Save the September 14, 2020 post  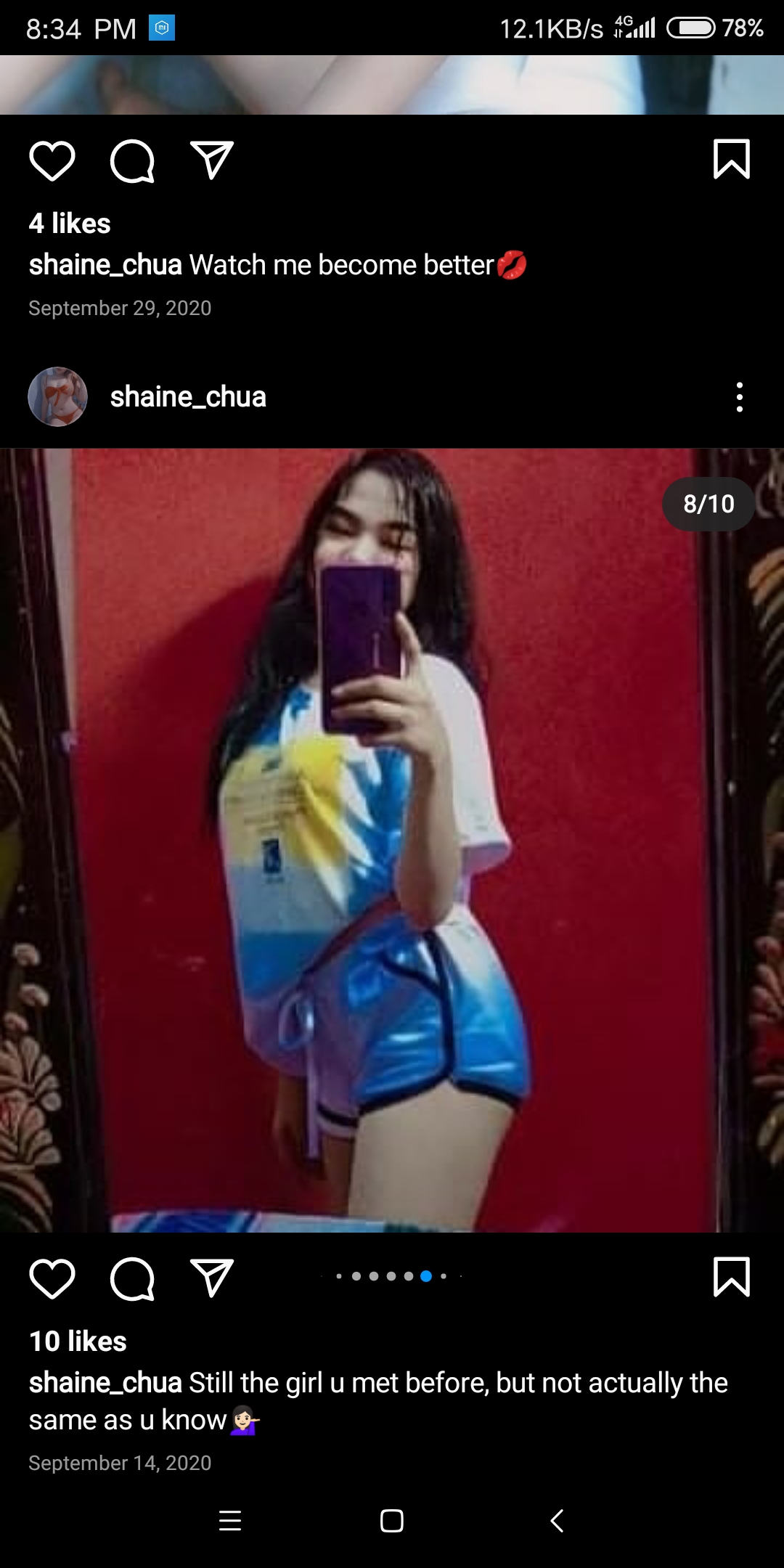[731, 1277]
